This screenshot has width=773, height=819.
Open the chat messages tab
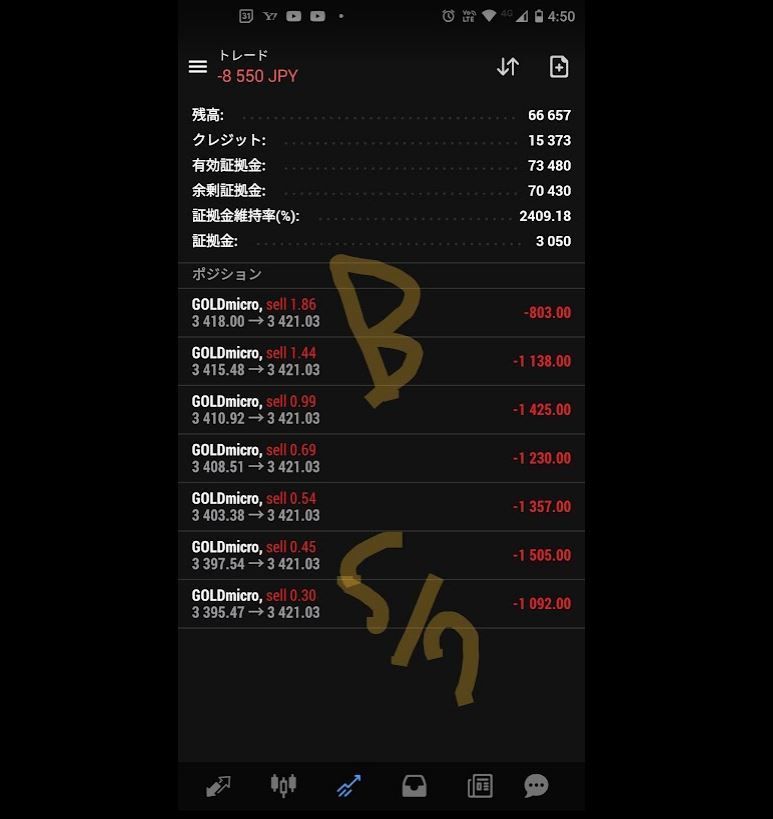point(536,786)
